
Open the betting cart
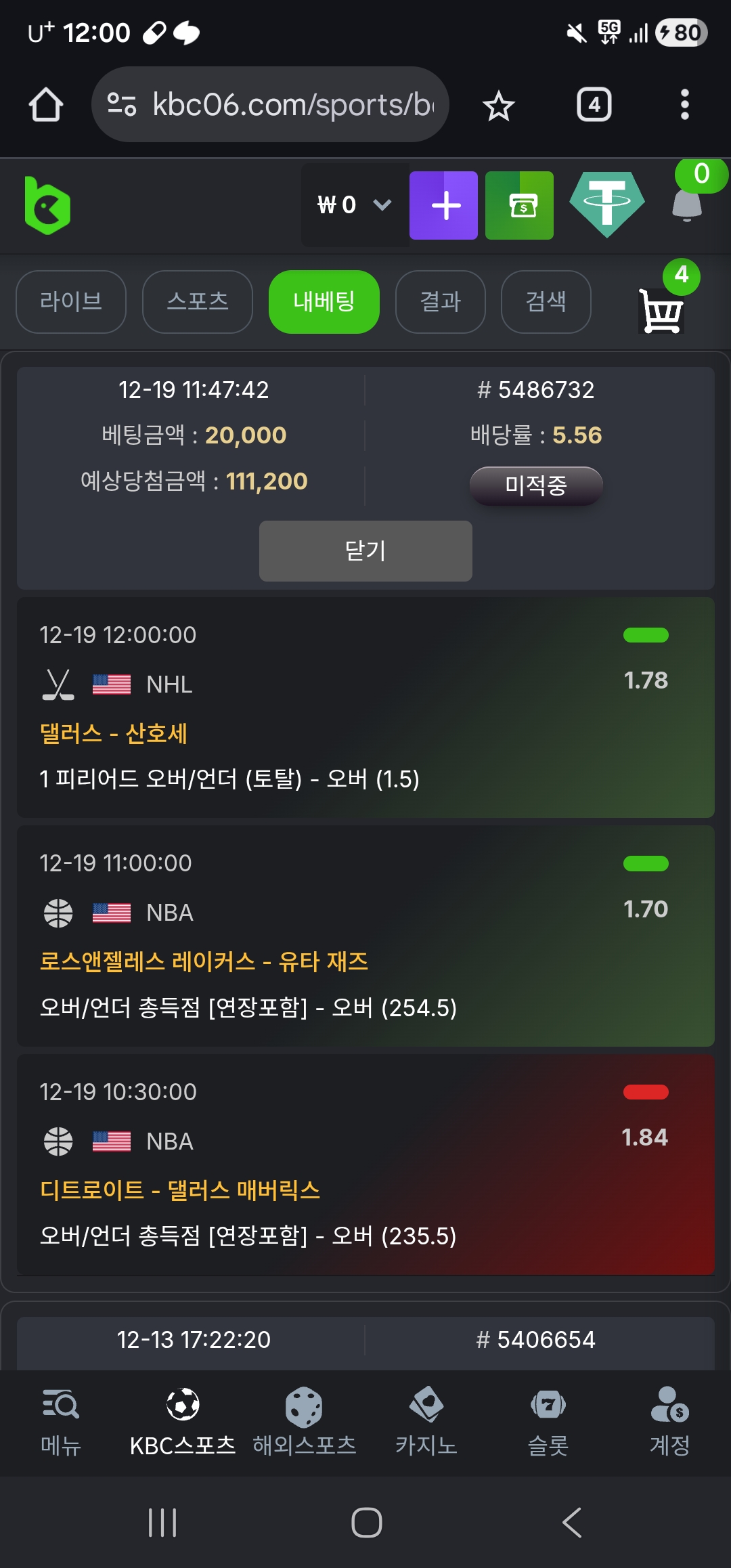(x=661, y=309)
